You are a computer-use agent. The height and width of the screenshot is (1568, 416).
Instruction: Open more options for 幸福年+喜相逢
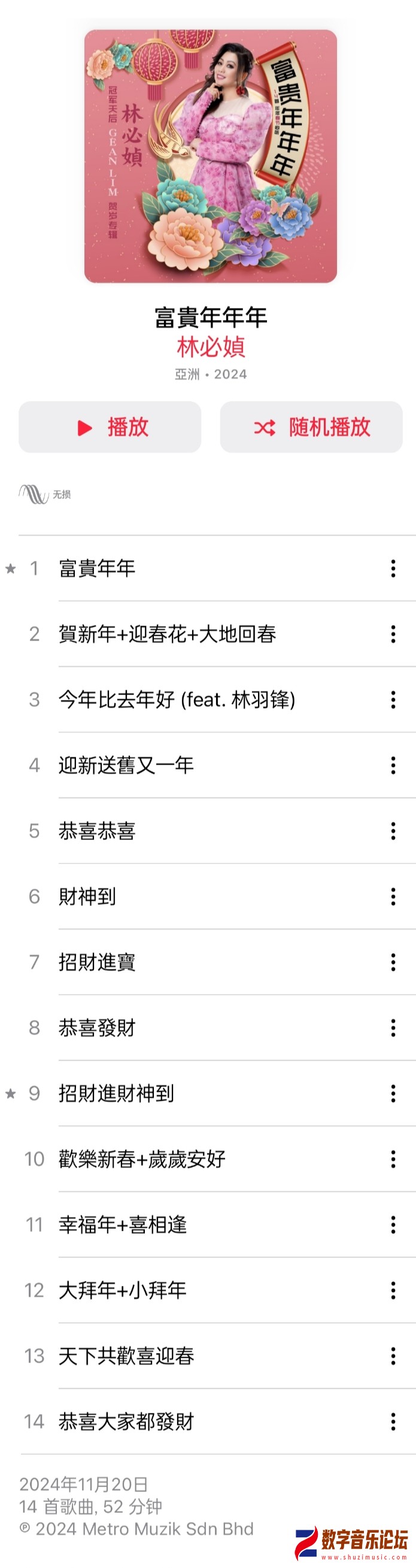(x=393, y=1225)
